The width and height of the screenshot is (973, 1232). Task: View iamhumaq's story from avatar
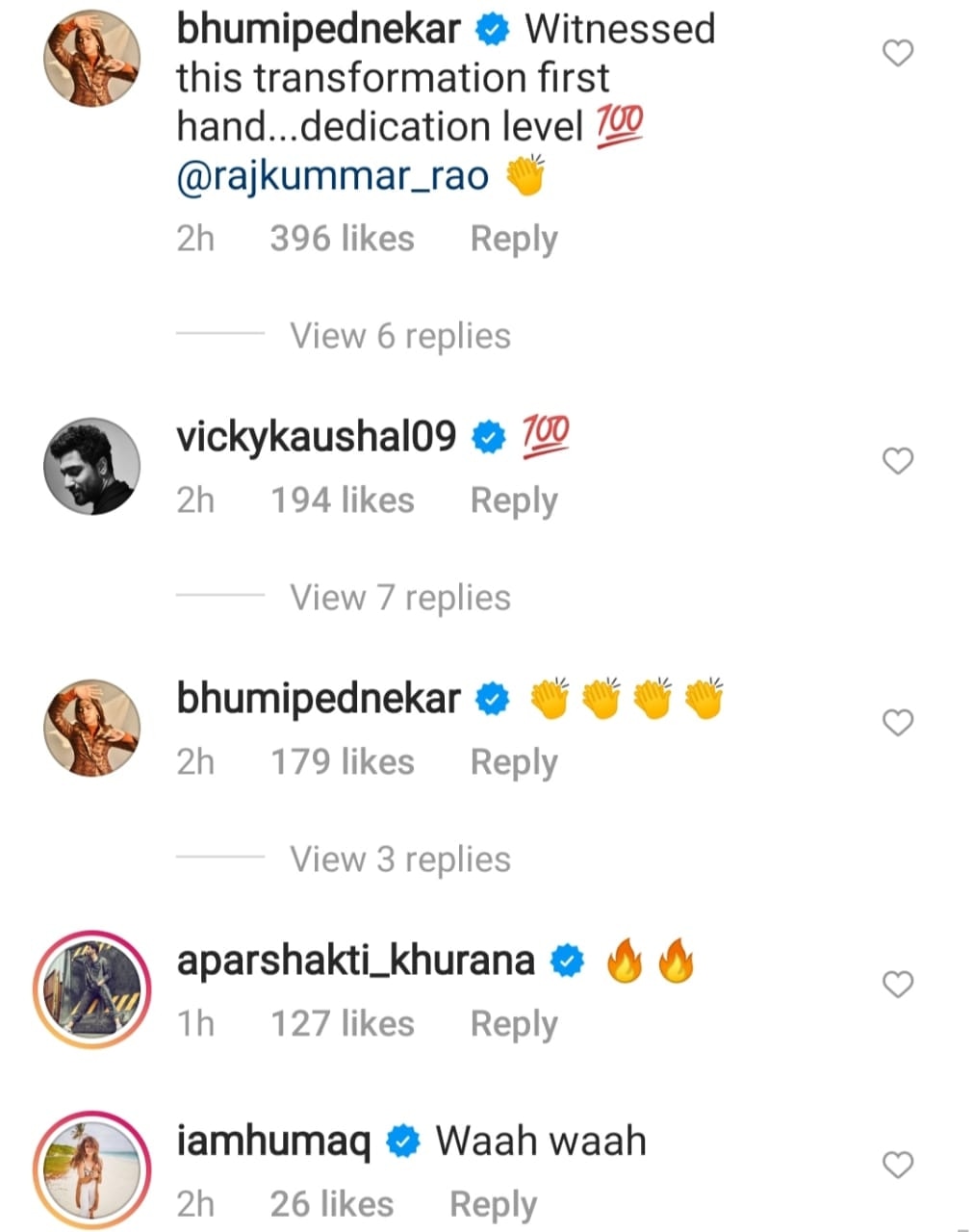pyautogui.click(x=91, y=1168)
